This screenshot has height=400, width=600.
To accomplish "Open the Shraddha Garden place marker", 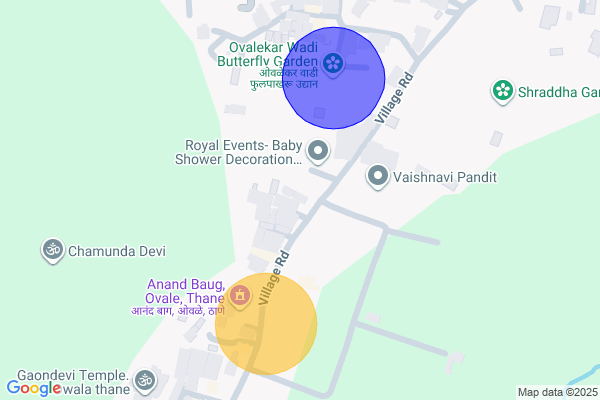I will [502, 92].
